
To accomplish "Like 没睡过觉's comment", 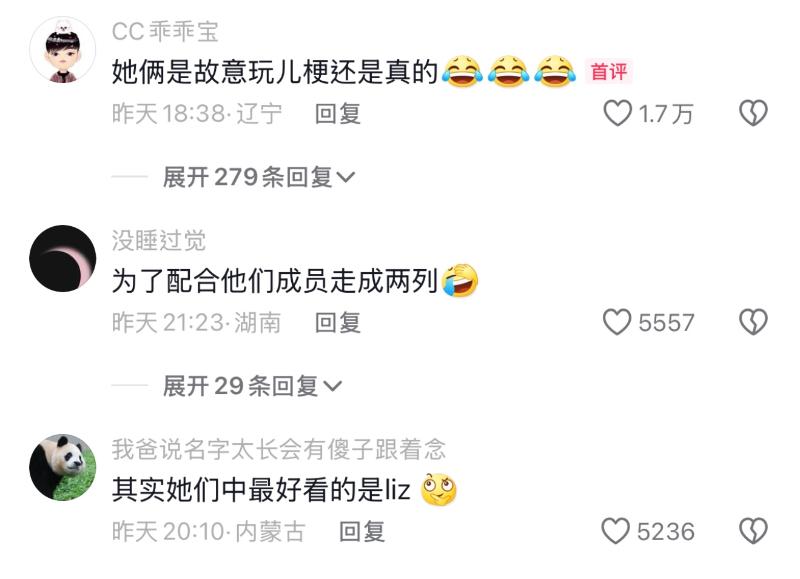I will coord(618,322).
